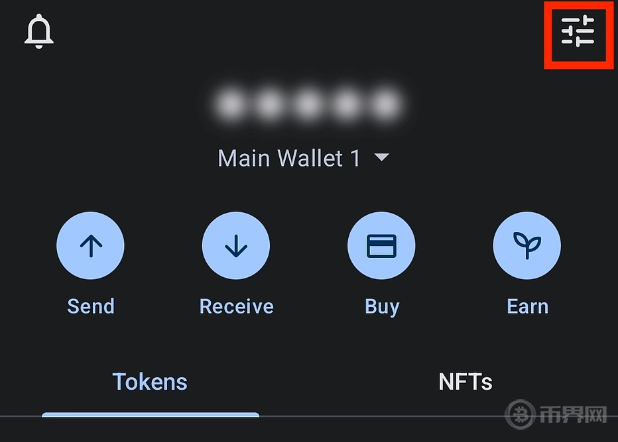Image resolution: width=618 pixels, height=442 pixels.
Task: Switch to the Tokens tab
Action: click(x=150, y=381)
